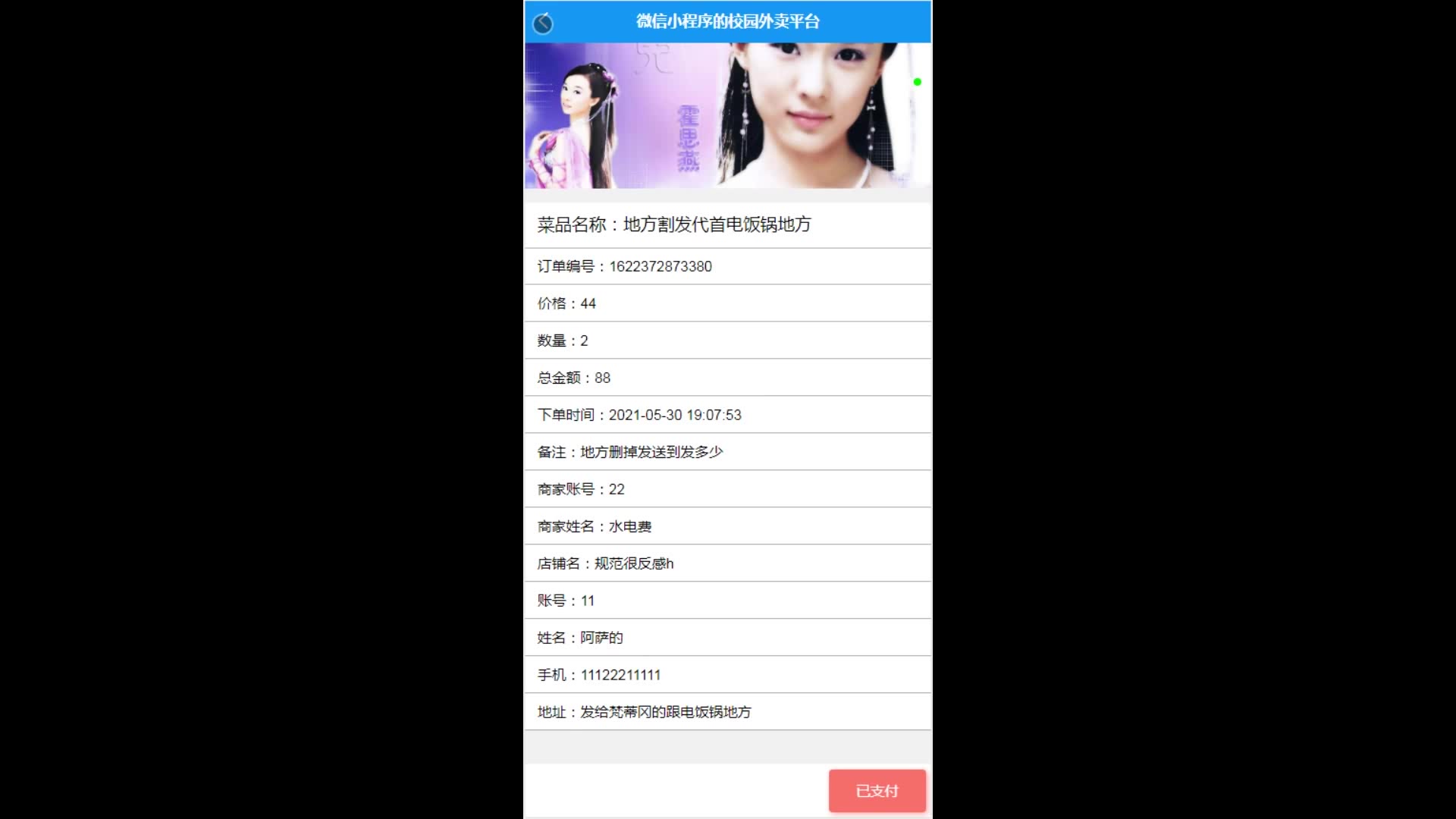Tap the 已支付 button
1456x819 pixels.
pyautogui.click(x=877, y=791)
